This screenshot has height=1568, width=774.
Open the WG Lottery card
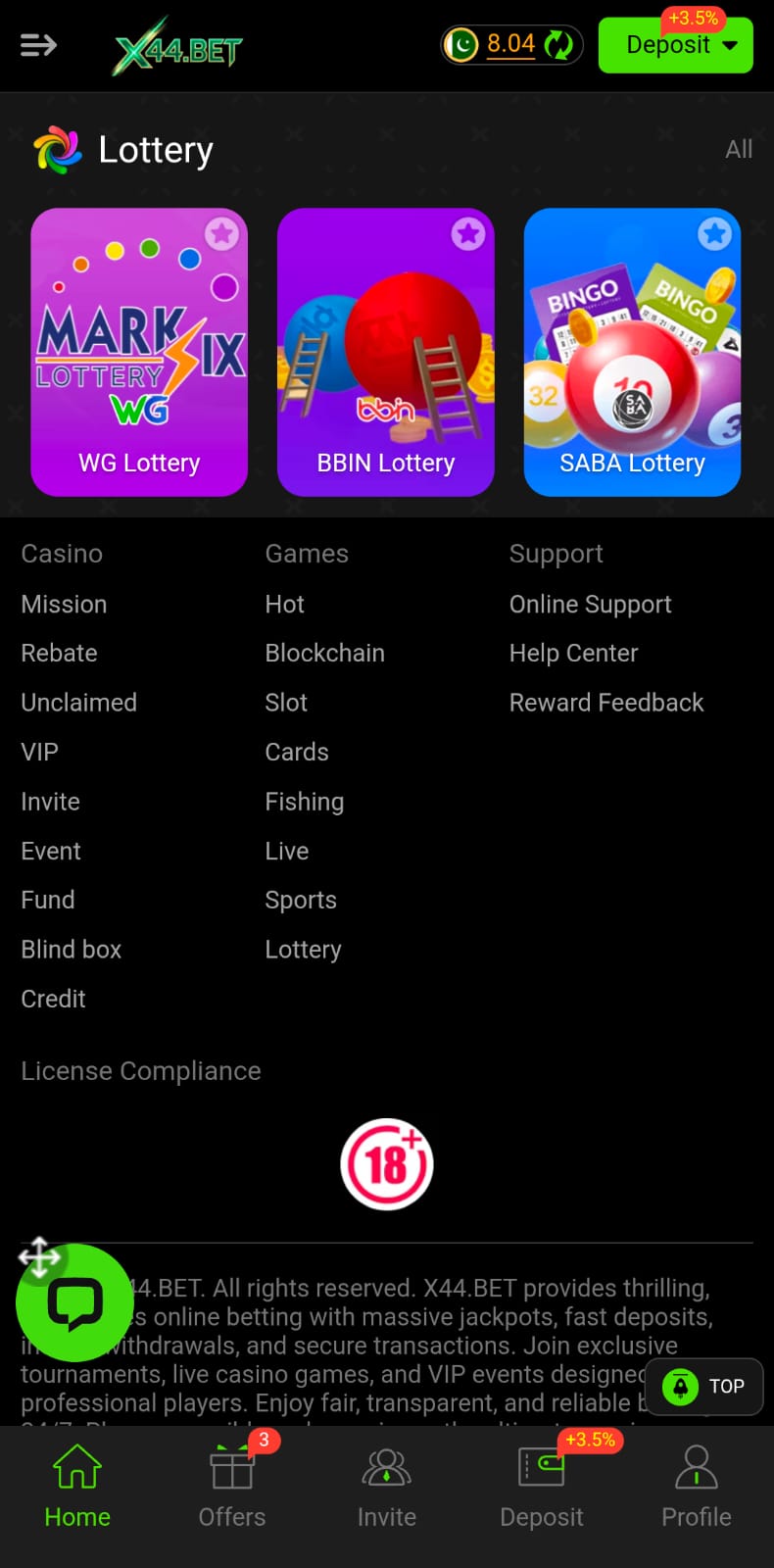[x=139, y=353]
